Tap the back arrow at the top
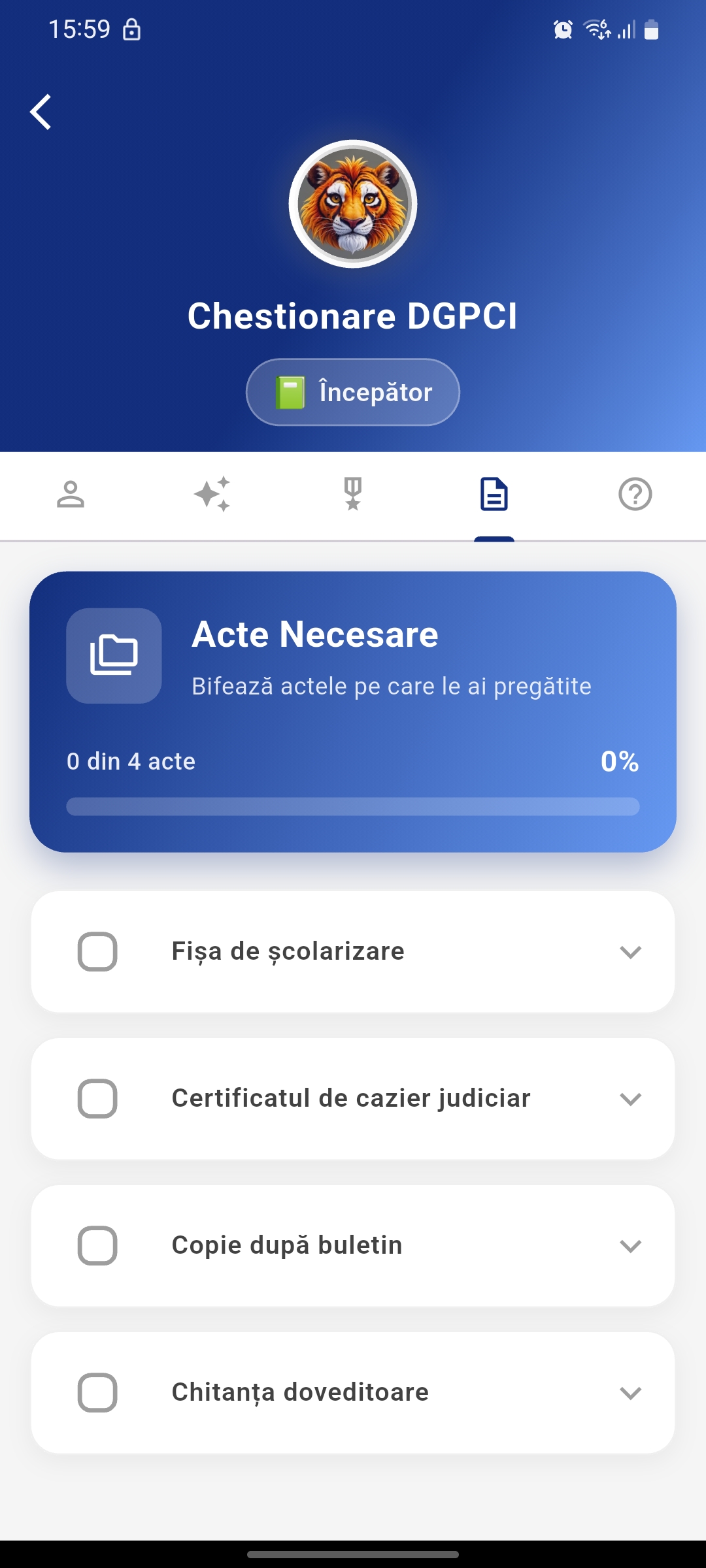The width and height of the screenshot is (706, 1568). (41, 111)
